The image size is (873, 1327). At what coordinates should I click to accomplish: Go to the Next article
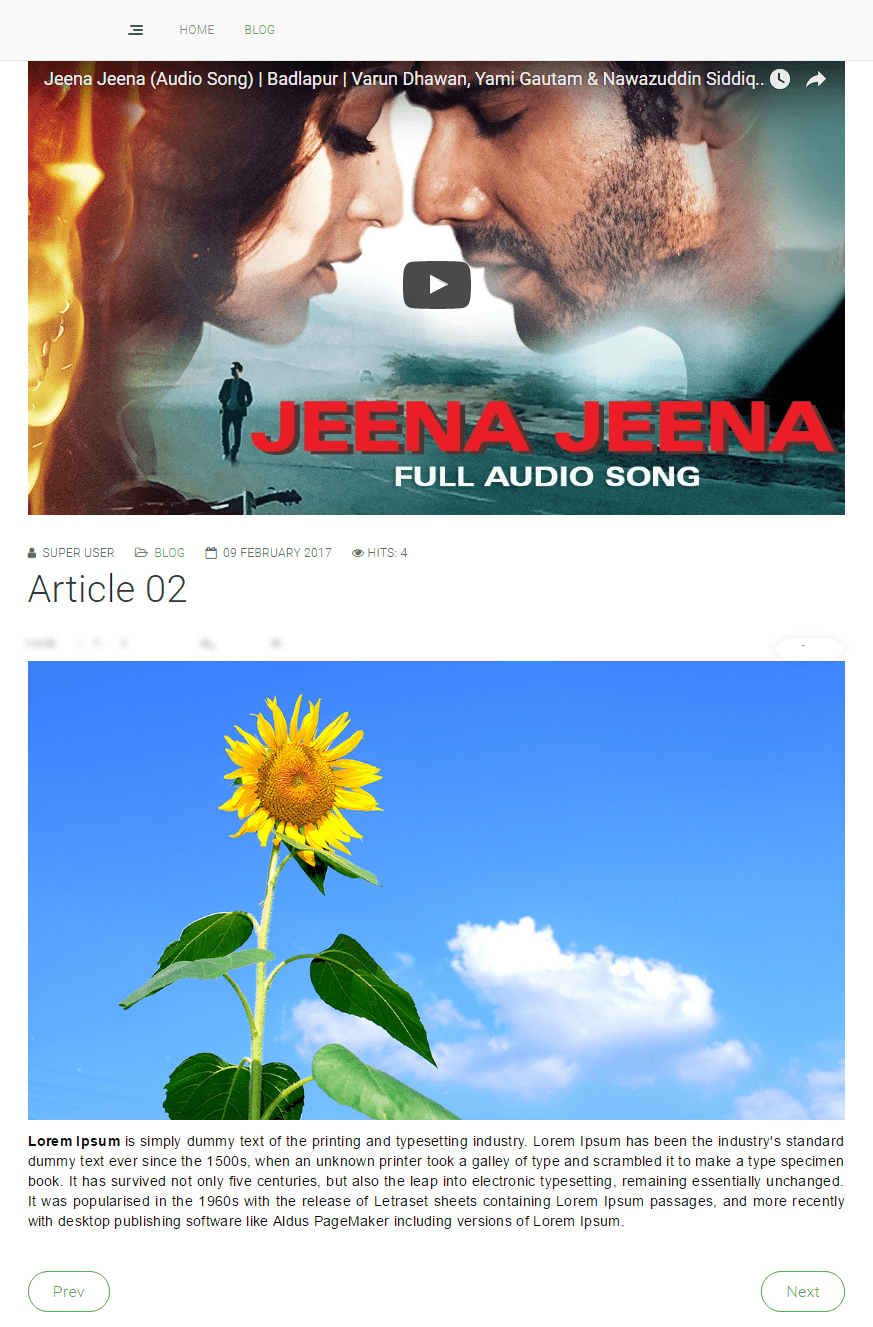802,1291
